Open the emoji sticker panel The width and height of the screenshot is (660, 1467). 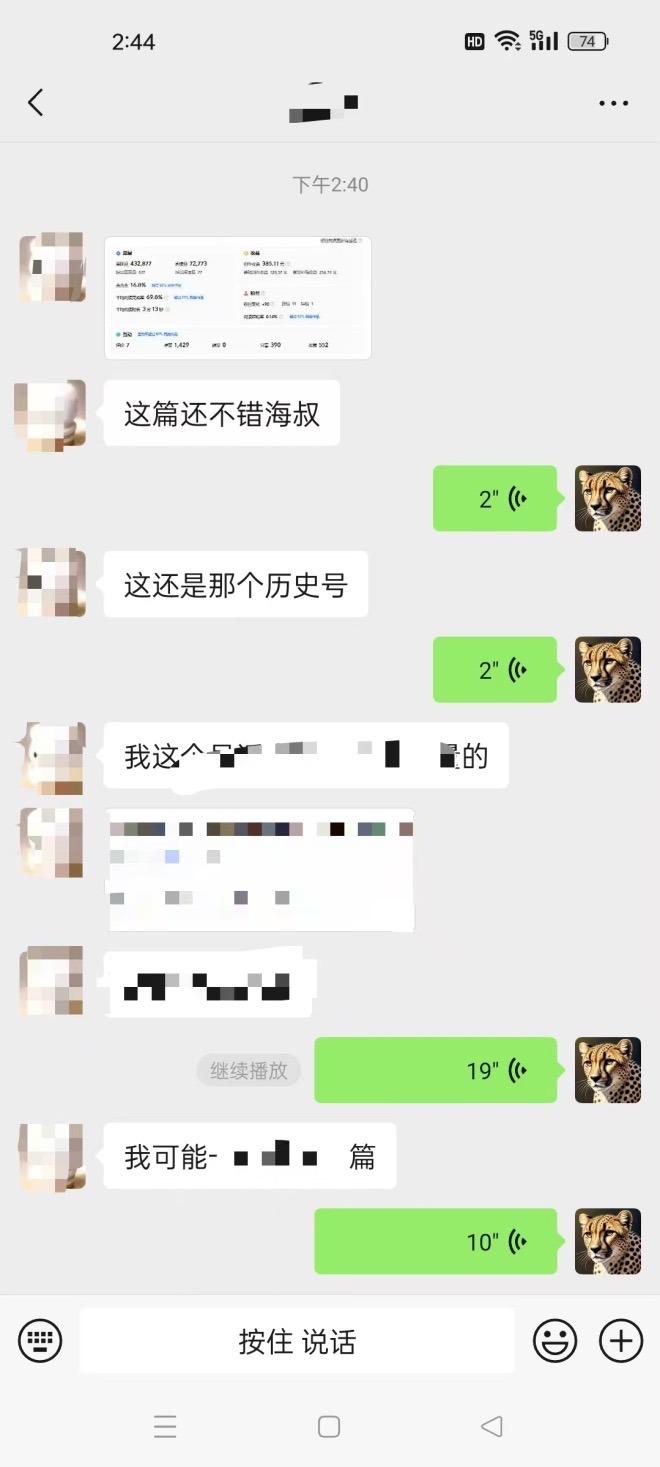[x=554, y=1340]
